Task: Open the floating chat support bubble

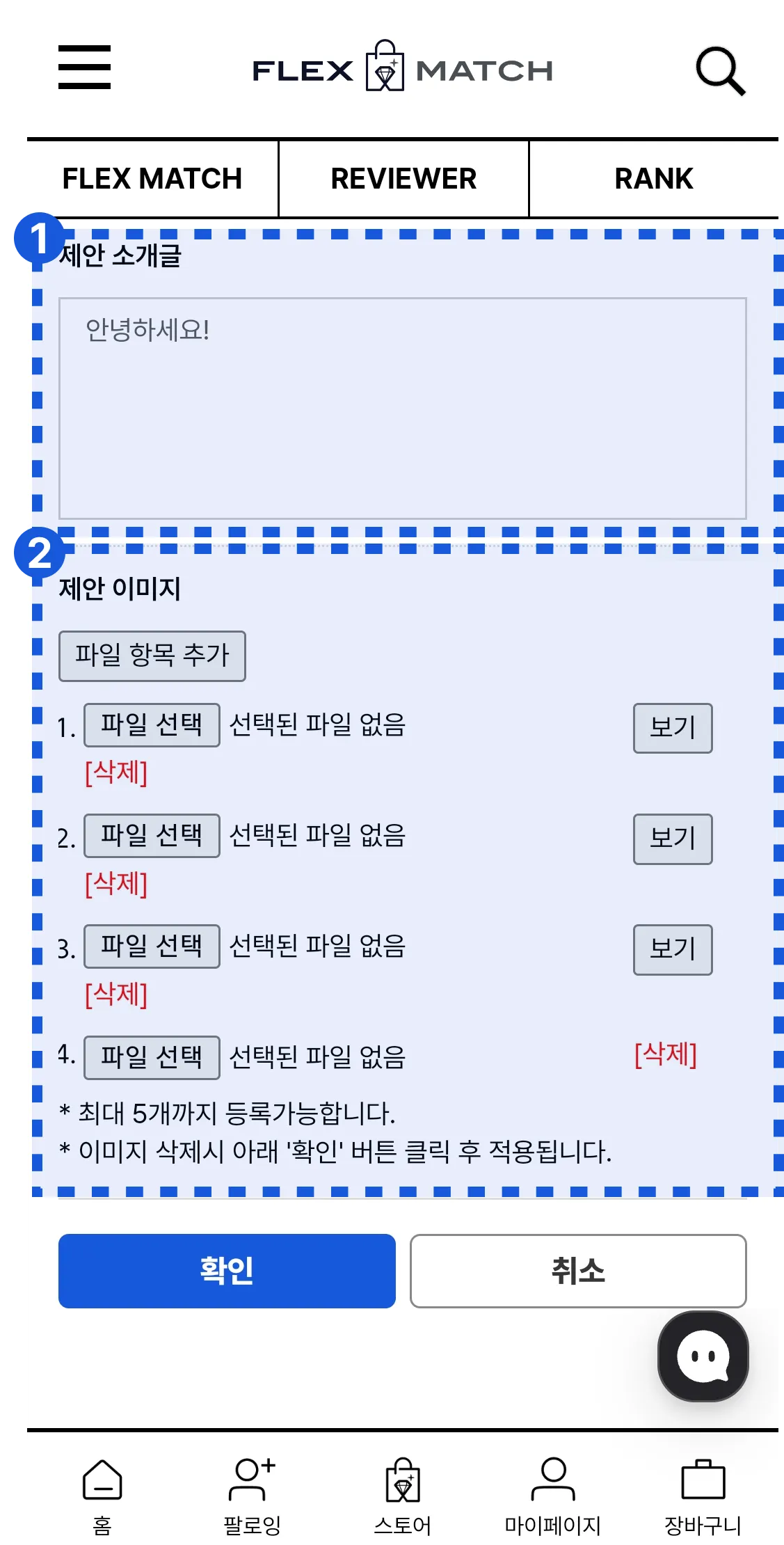Action: pos(703,1356)
